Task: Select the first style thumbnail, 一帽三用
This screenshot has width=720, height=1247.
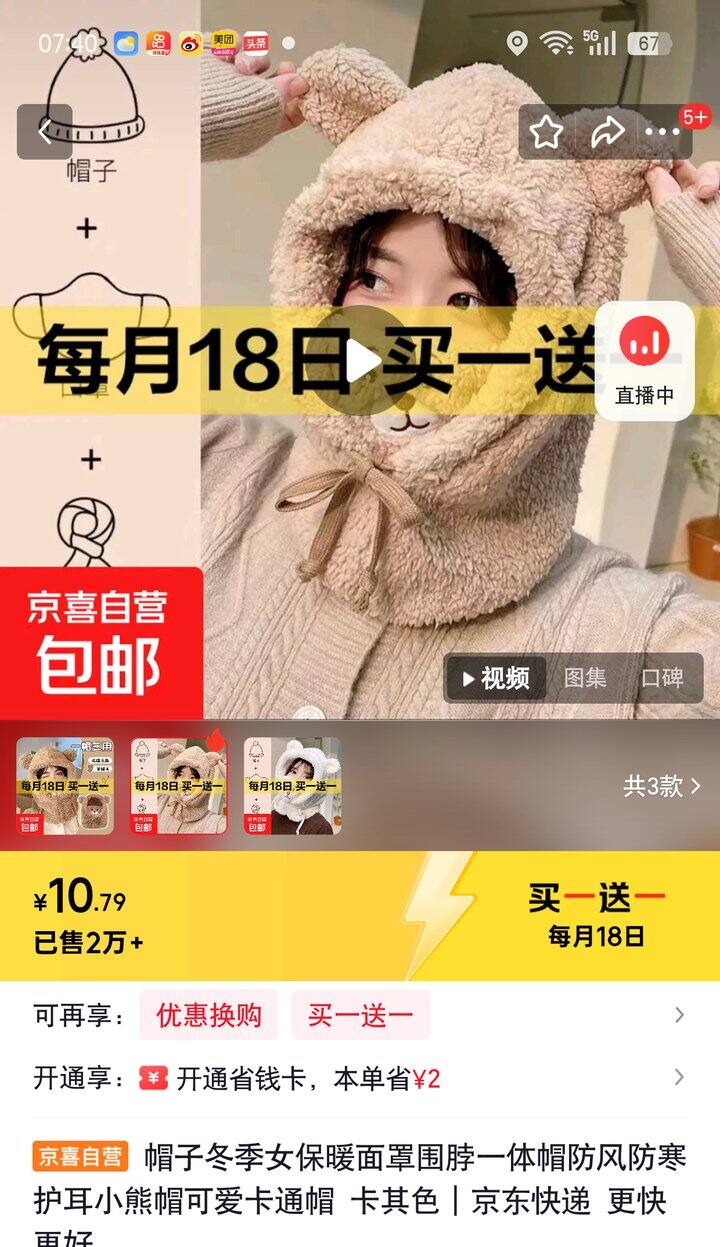Action: pos(65,786)
